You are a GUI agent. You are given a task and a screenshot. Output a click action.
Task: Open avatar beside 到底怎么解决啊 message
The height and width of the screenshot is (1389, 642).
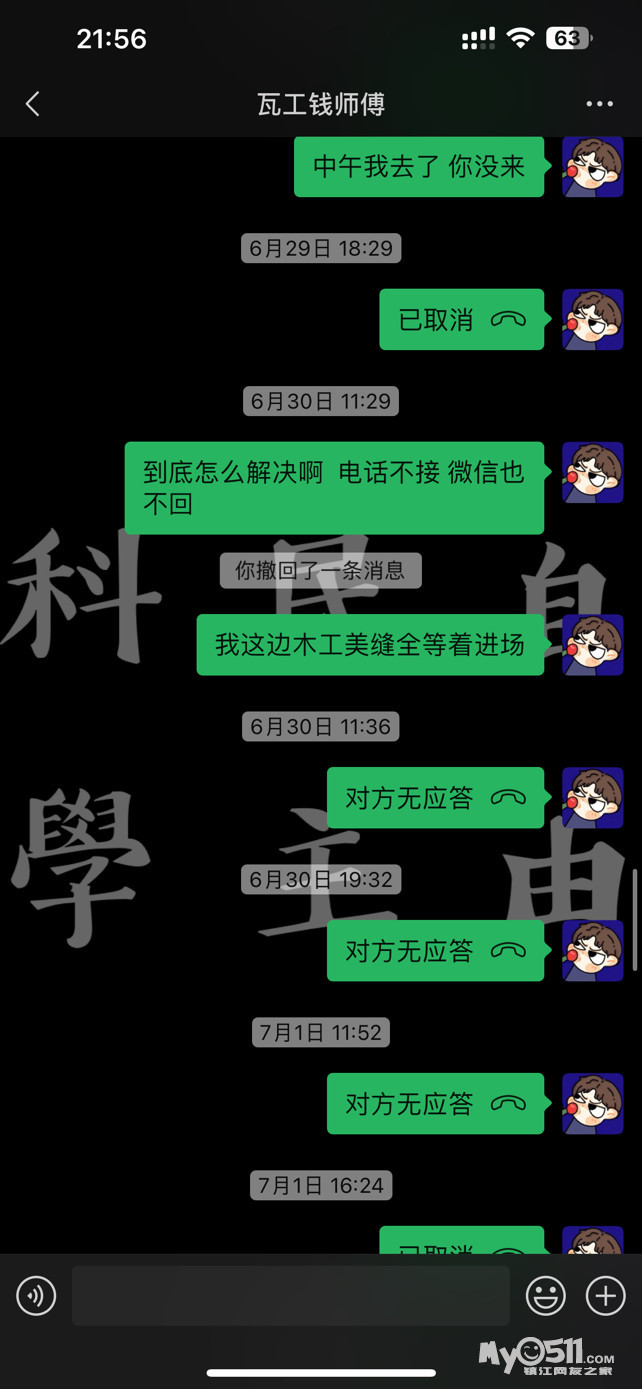pyautogui.click(x=592, y=473)
